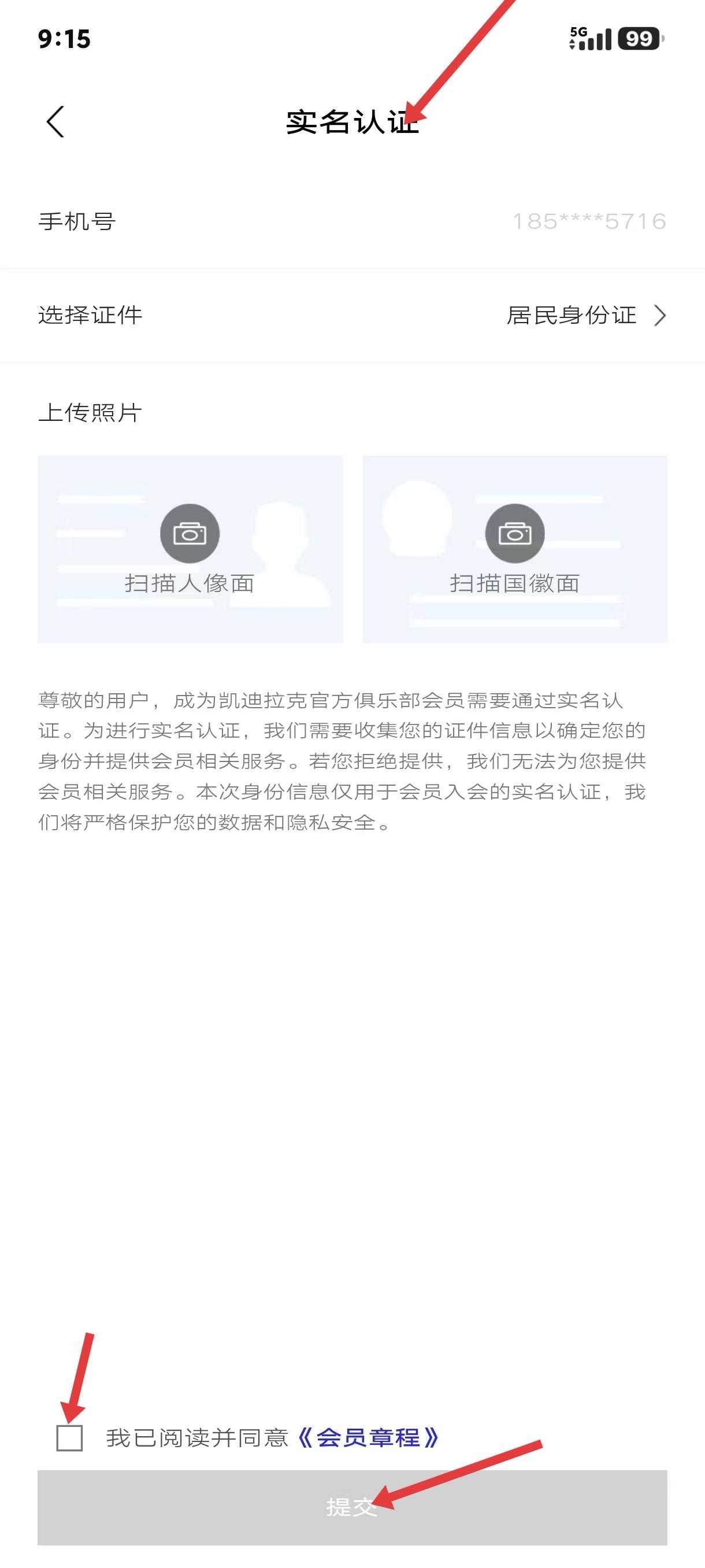This screenshot has width=705, height=1568.
Task: Open the 选择证件 document type picker
Action: (586, 315)
